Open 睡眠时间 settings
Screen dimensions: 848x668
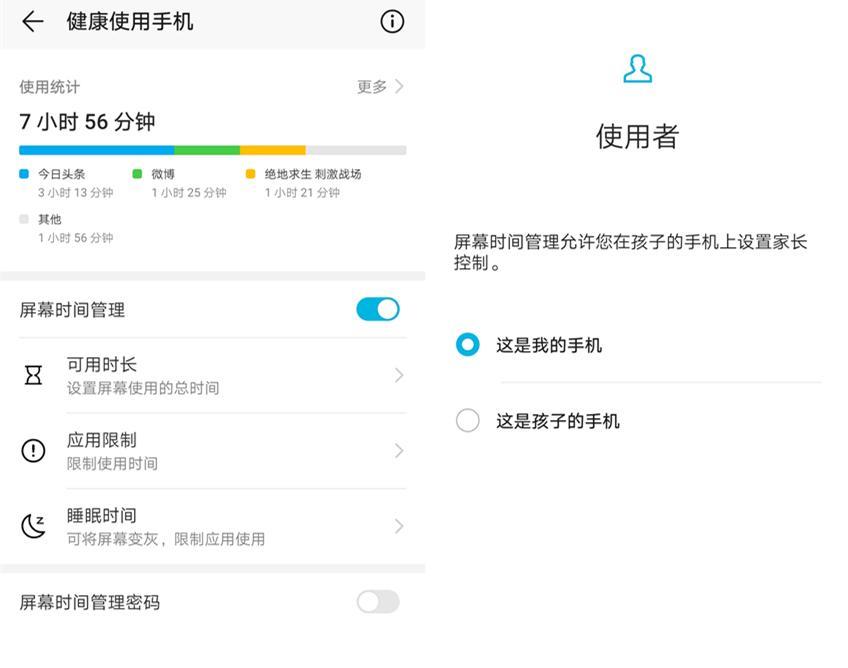(x=212, y=526)
